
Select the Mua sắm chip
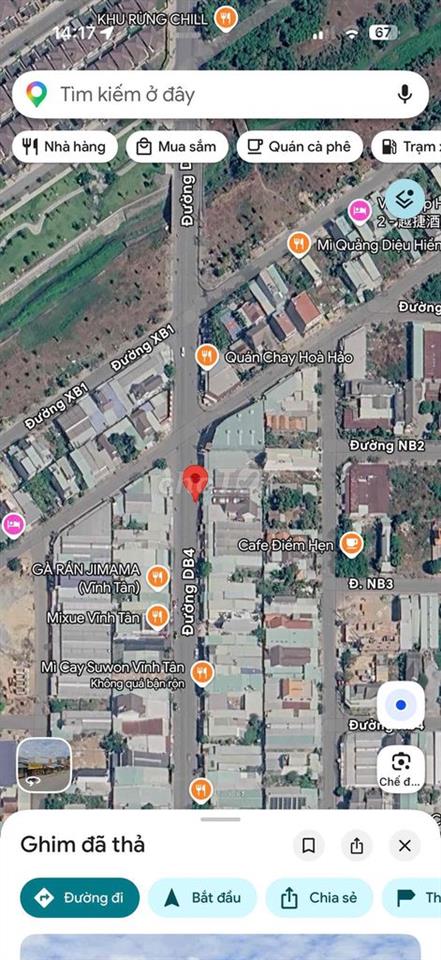click(x=177, y=147)
